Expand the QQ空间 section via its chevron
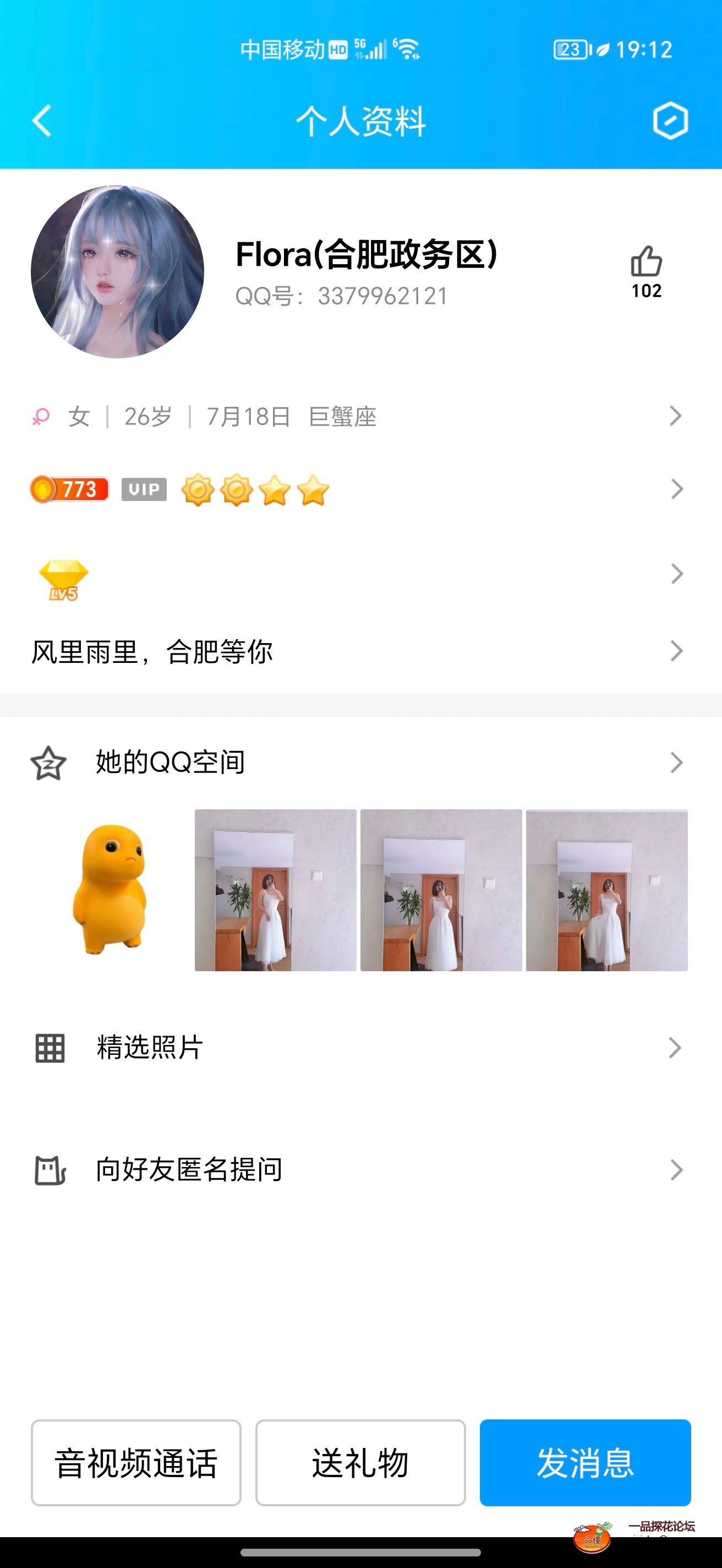Viewport: 722px width, 1568px height. 675,762
